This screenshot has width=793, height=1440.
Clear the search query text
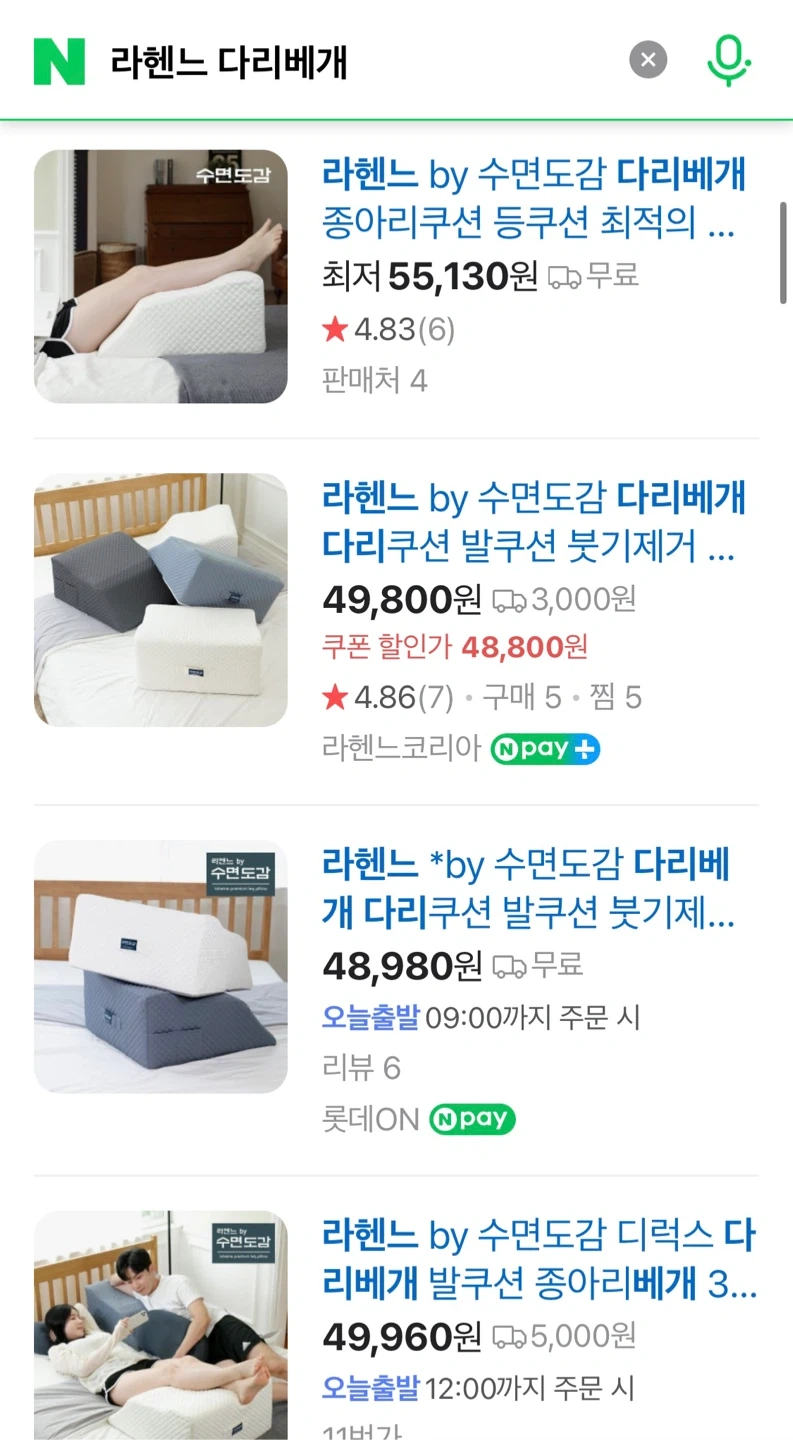(648, 60)
